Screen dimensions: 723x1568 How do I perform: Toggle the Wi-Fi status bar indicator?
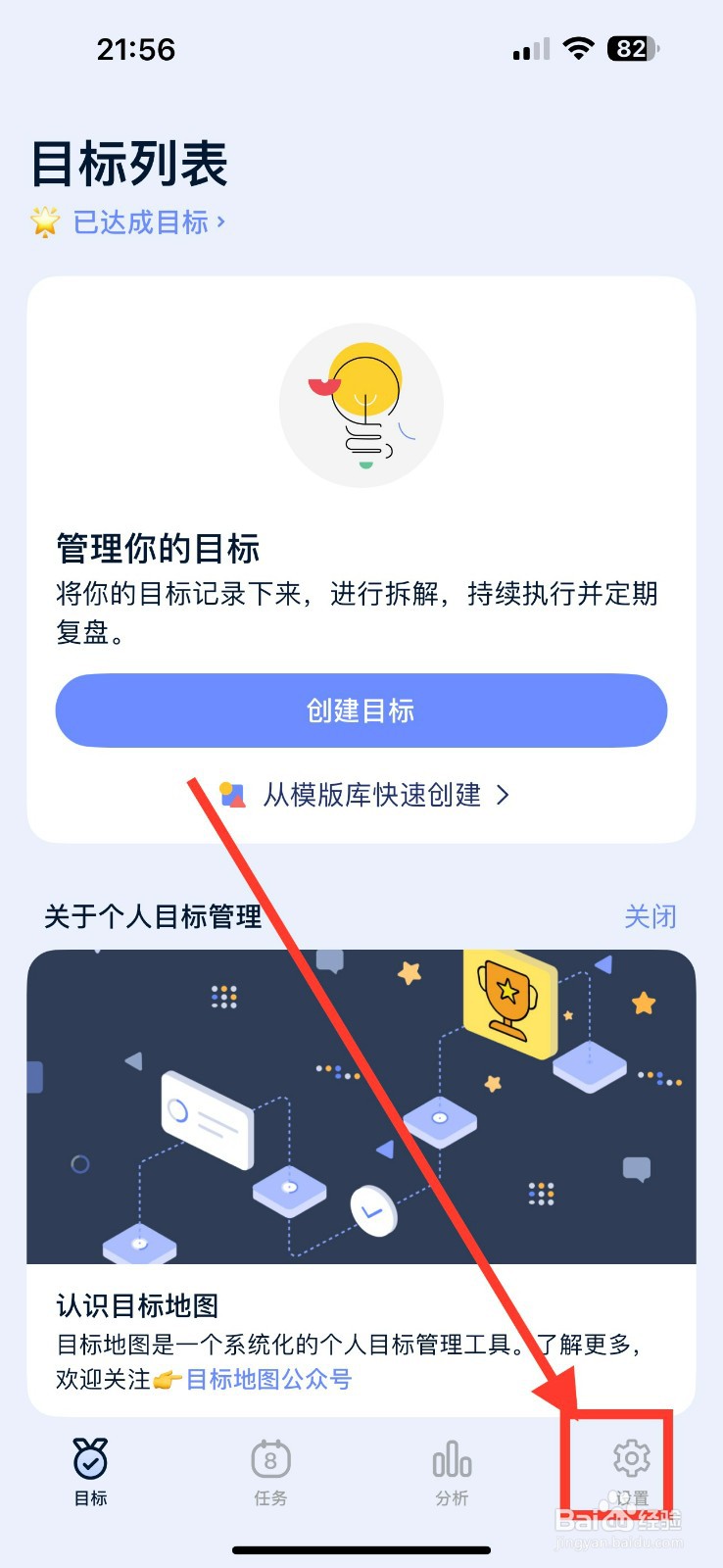(x=577, y=47)
